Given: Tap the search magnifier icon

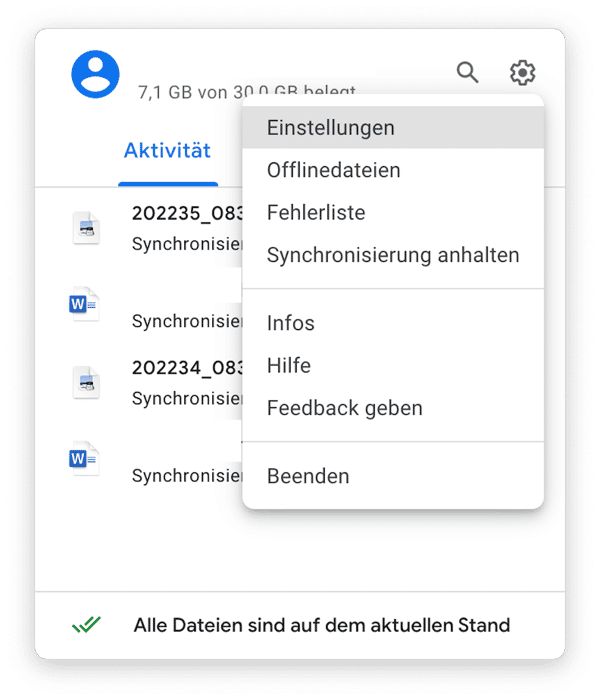Looking at the screenshot, I should point(467,72).
